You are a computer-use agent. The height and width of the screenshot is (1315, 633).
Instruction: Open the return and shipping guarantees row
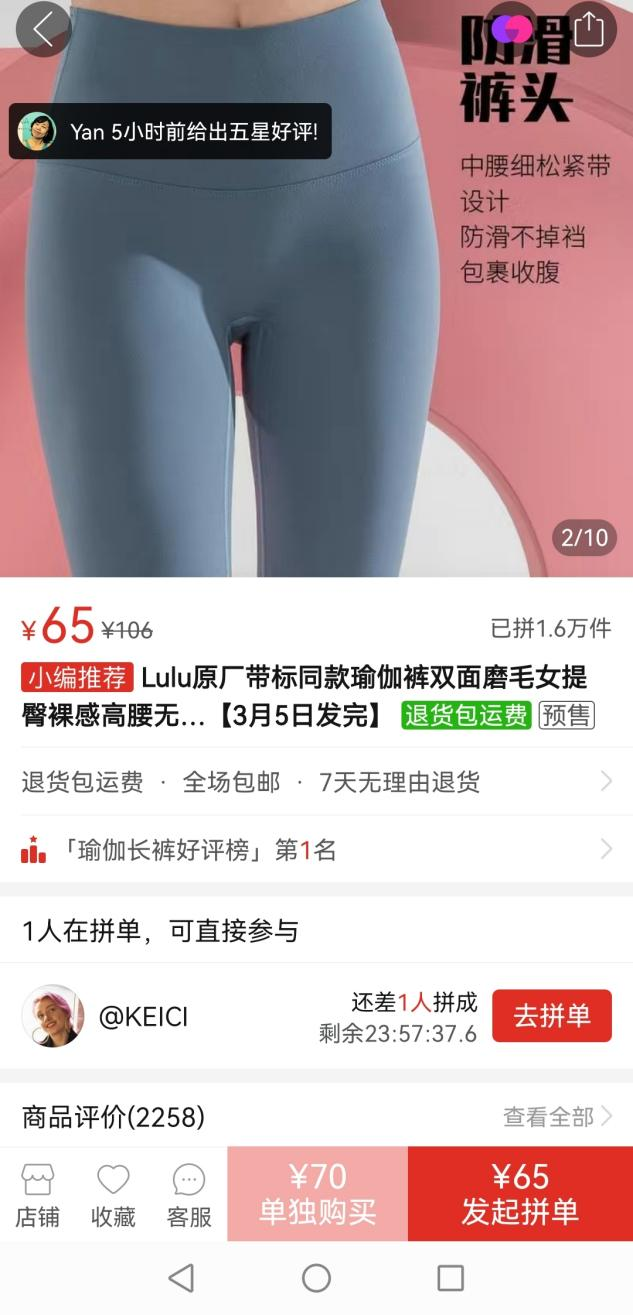(x=316, y=782)
